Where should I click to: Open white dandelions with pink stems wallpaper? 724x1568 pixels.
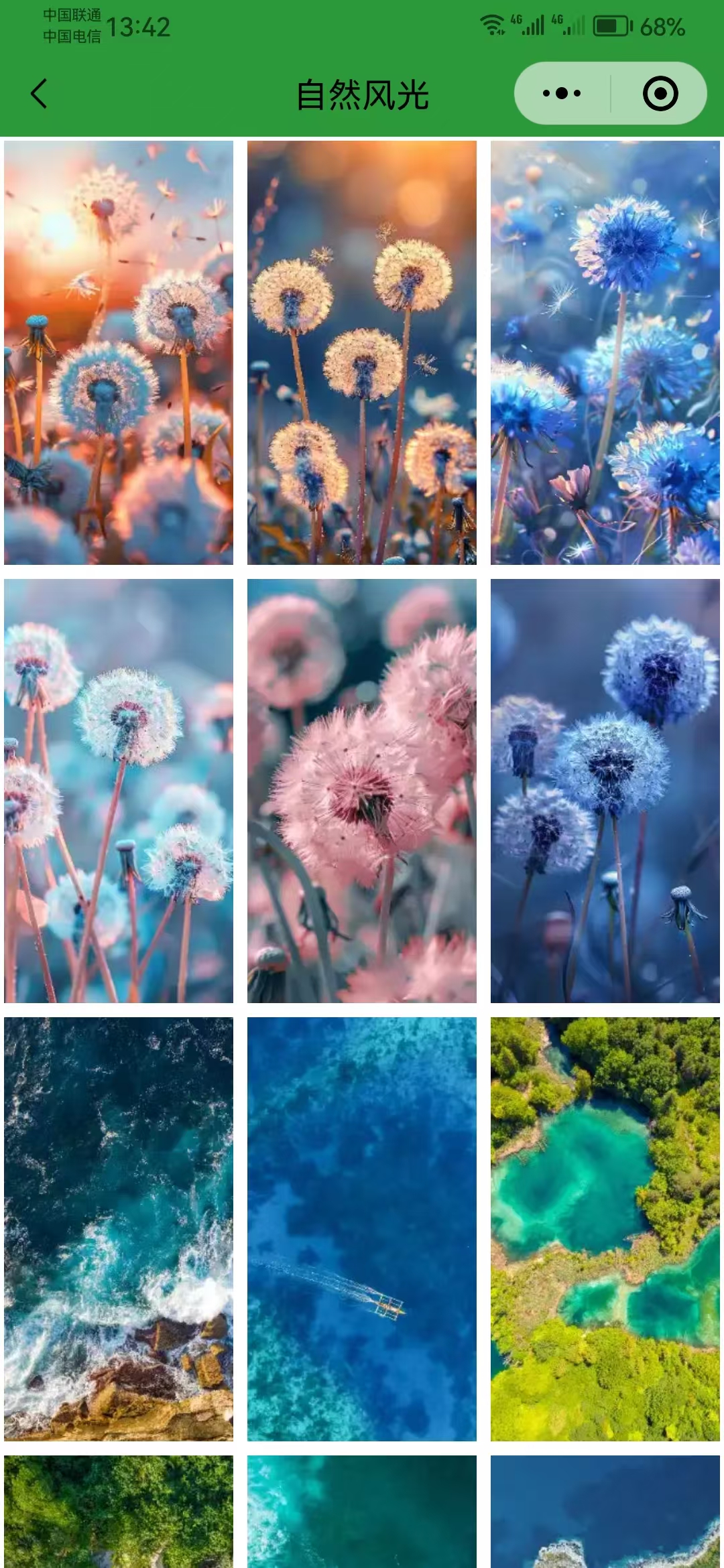(x=119, y=791)
